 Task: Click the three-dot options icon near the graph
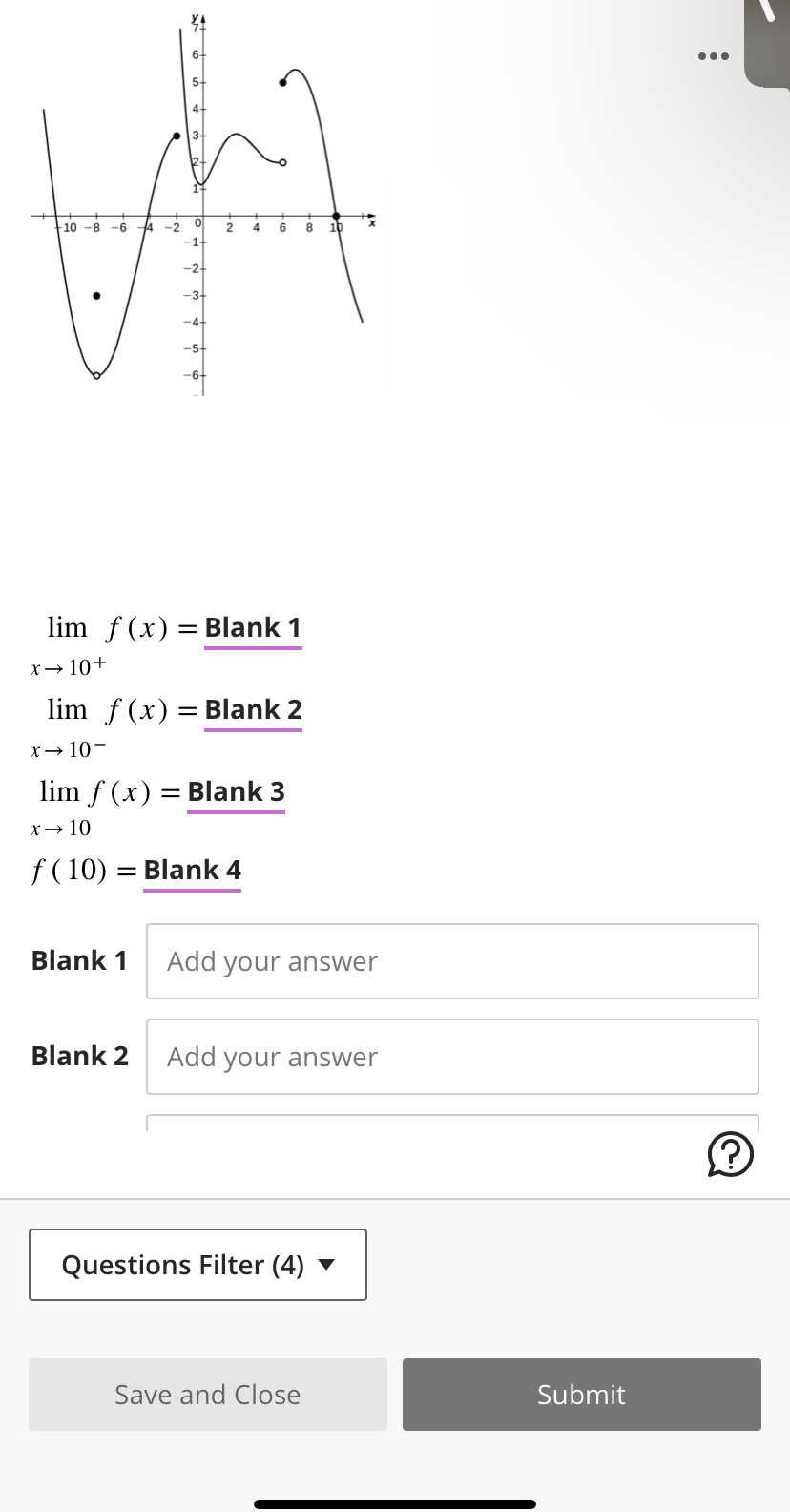pyautogui.click(x=714, y=56)
